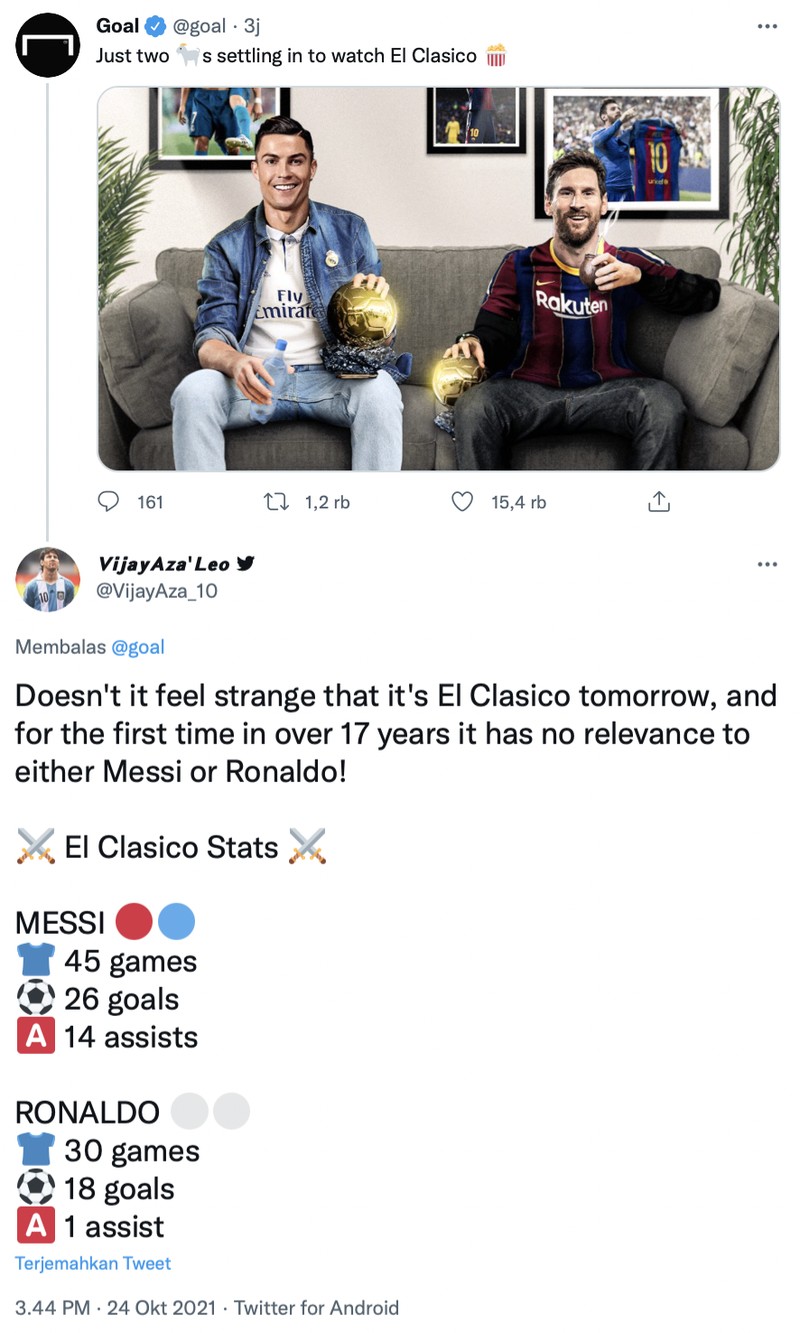The height and width of the screenshot is (1333, 800).
Task: Click VijayAza'Leo's Messi profile picture
Action: 48,580
